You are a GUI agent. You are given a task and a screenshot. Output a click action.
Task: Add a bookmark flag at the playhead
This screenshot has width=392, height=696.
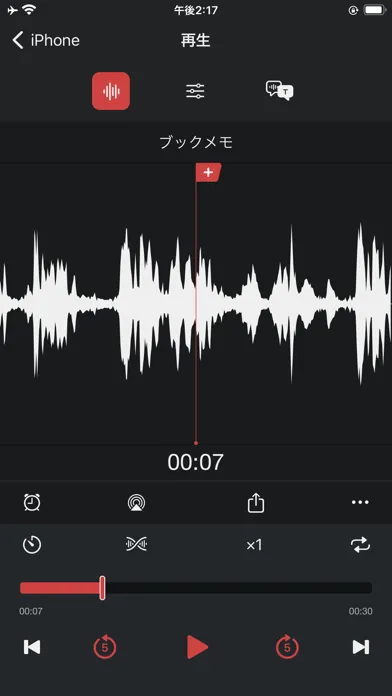point(208,172)
